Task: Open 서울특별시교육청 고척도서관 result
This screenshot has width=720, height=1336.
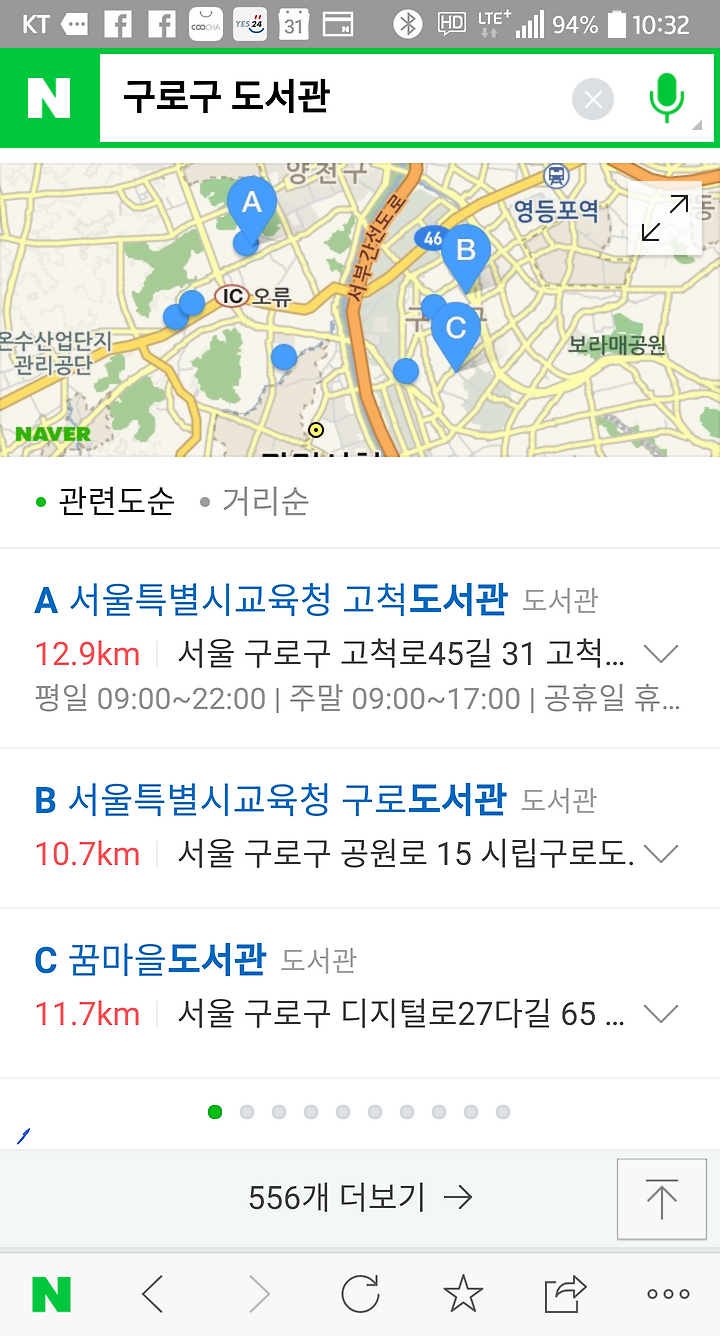Action: tap(271, 599)
